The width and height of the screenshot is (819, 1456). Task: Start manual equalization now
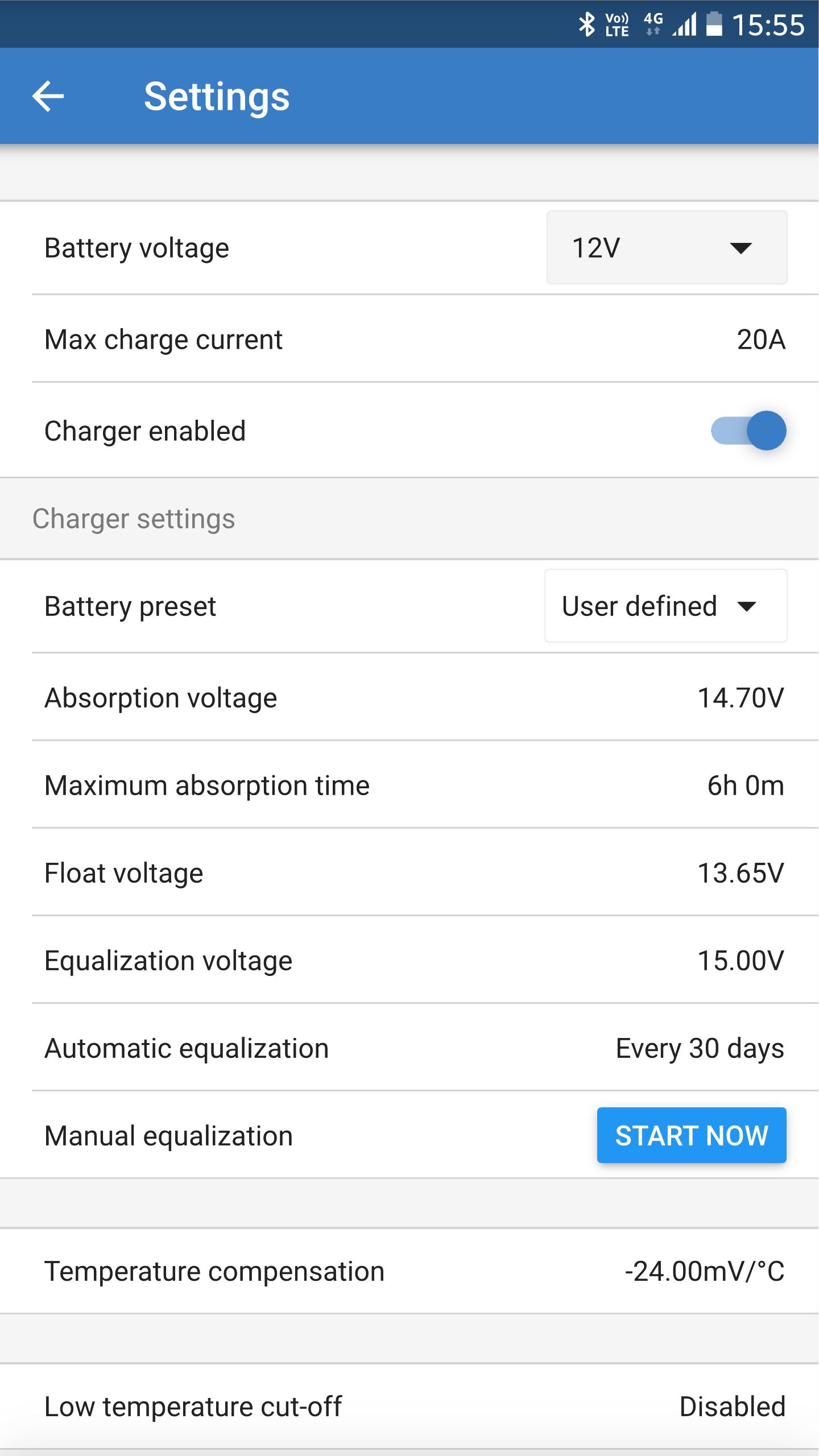click(x=691, y=1136)
